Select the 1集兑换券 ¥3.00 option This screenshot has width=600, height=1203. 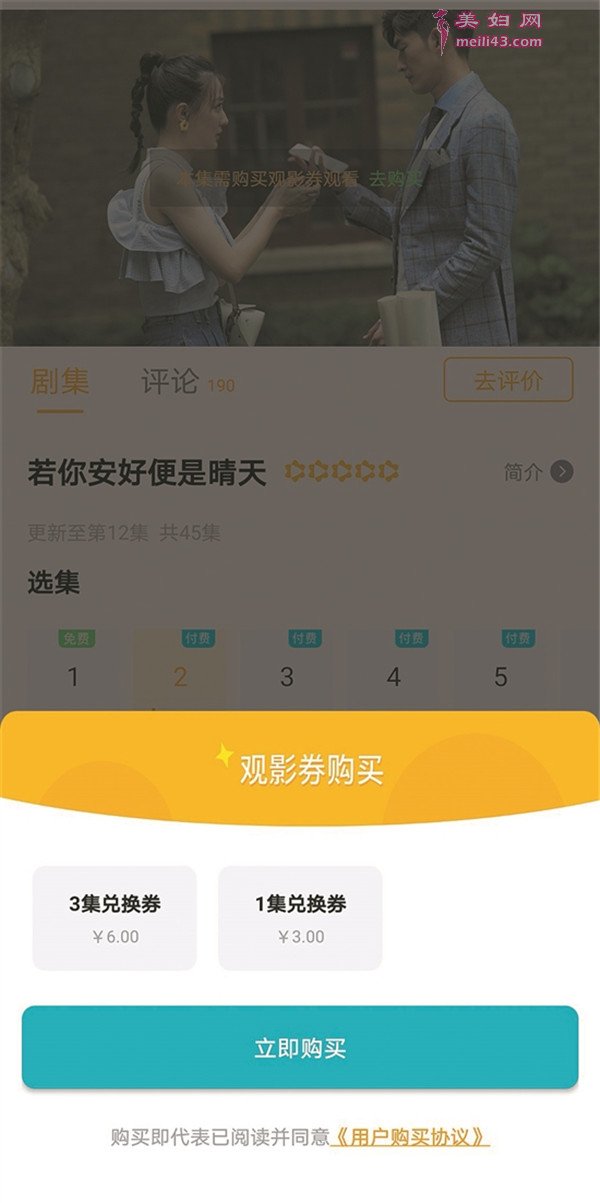pyautogui.click(x=300, y=918)
